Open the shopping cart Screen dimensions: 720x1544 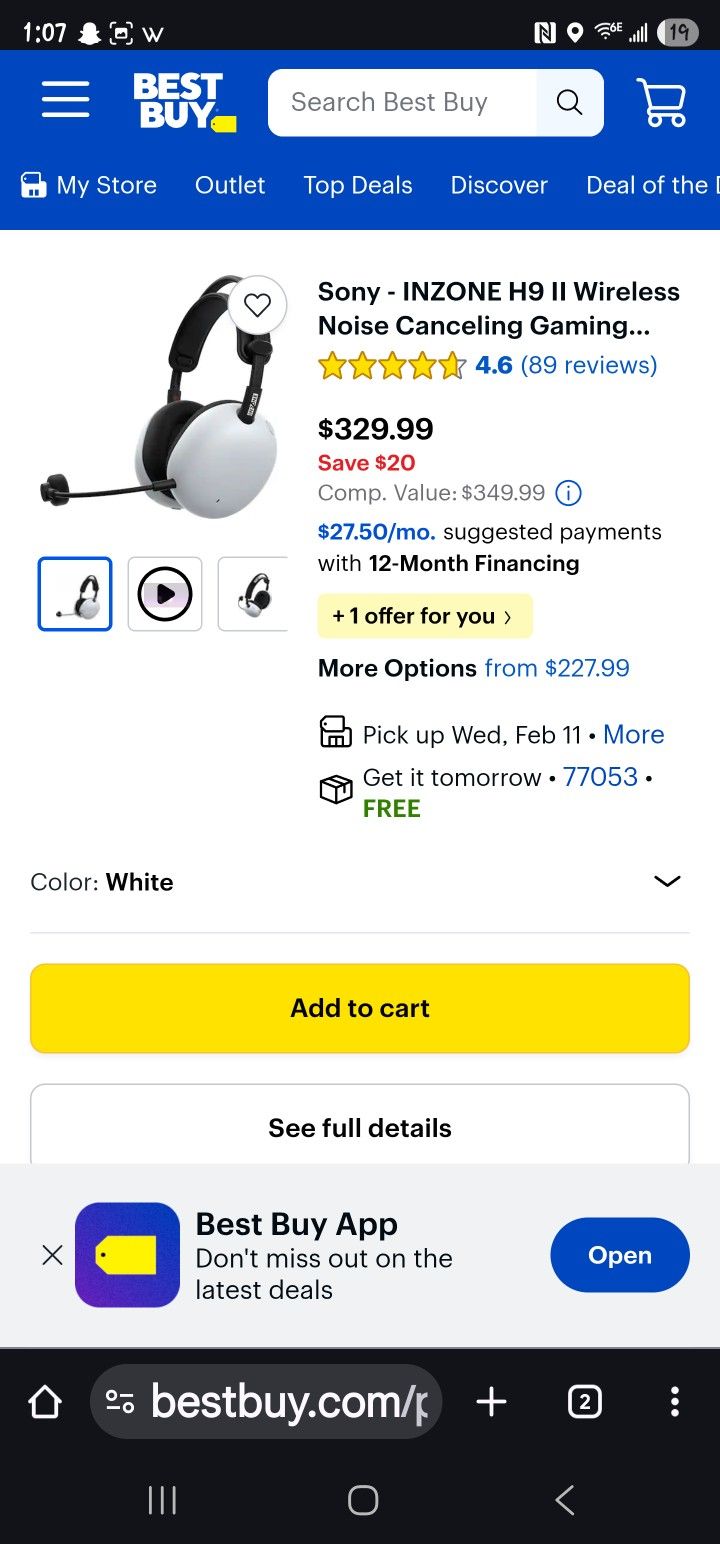(x=662, y=100)
